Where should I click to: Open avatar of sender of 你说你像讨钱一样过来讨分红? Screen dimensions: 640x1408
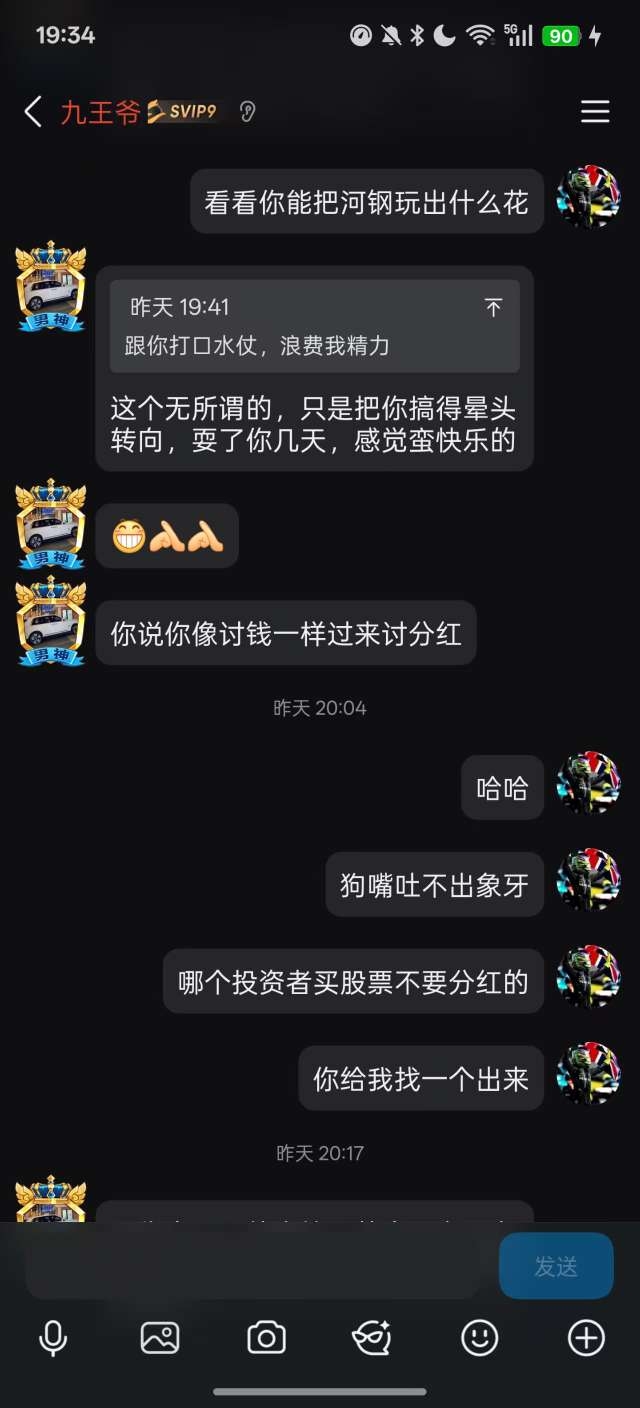50,621
